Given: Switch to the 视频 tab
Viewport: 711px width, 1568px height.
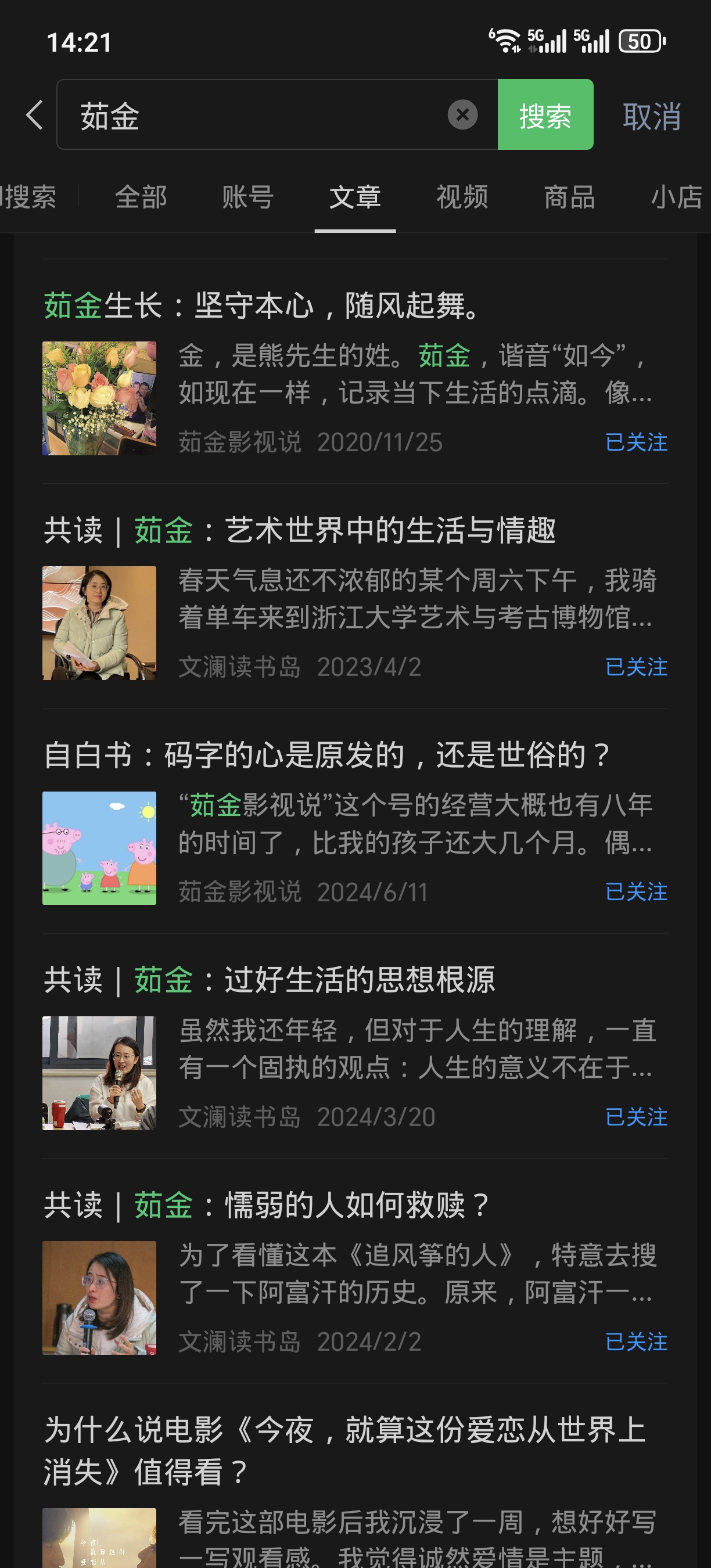Looking at the screenshot, I should 462,197.
